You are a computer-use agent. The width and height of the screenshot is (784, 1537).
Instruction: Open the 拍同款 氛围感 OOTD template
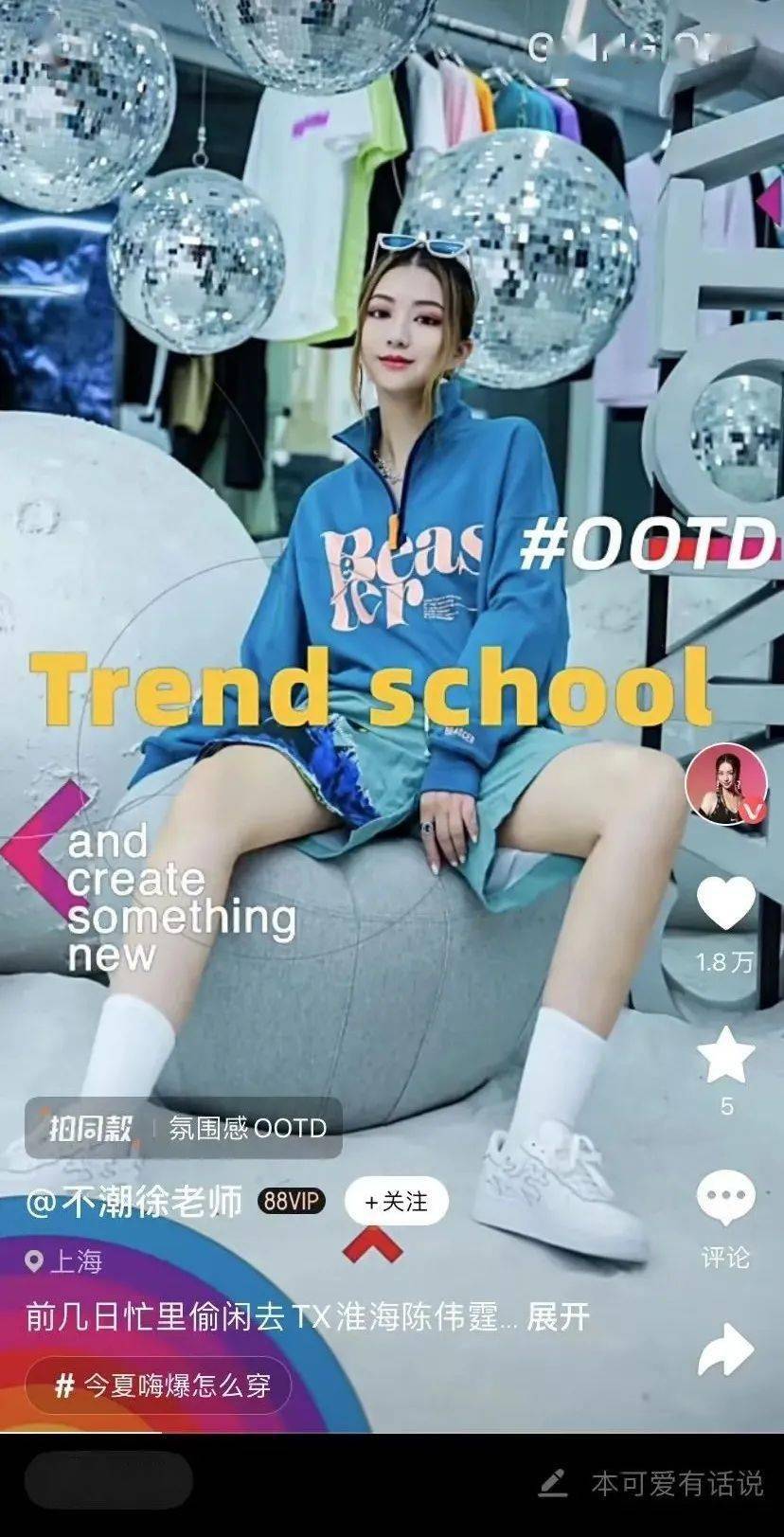(x=184, y=1128)
